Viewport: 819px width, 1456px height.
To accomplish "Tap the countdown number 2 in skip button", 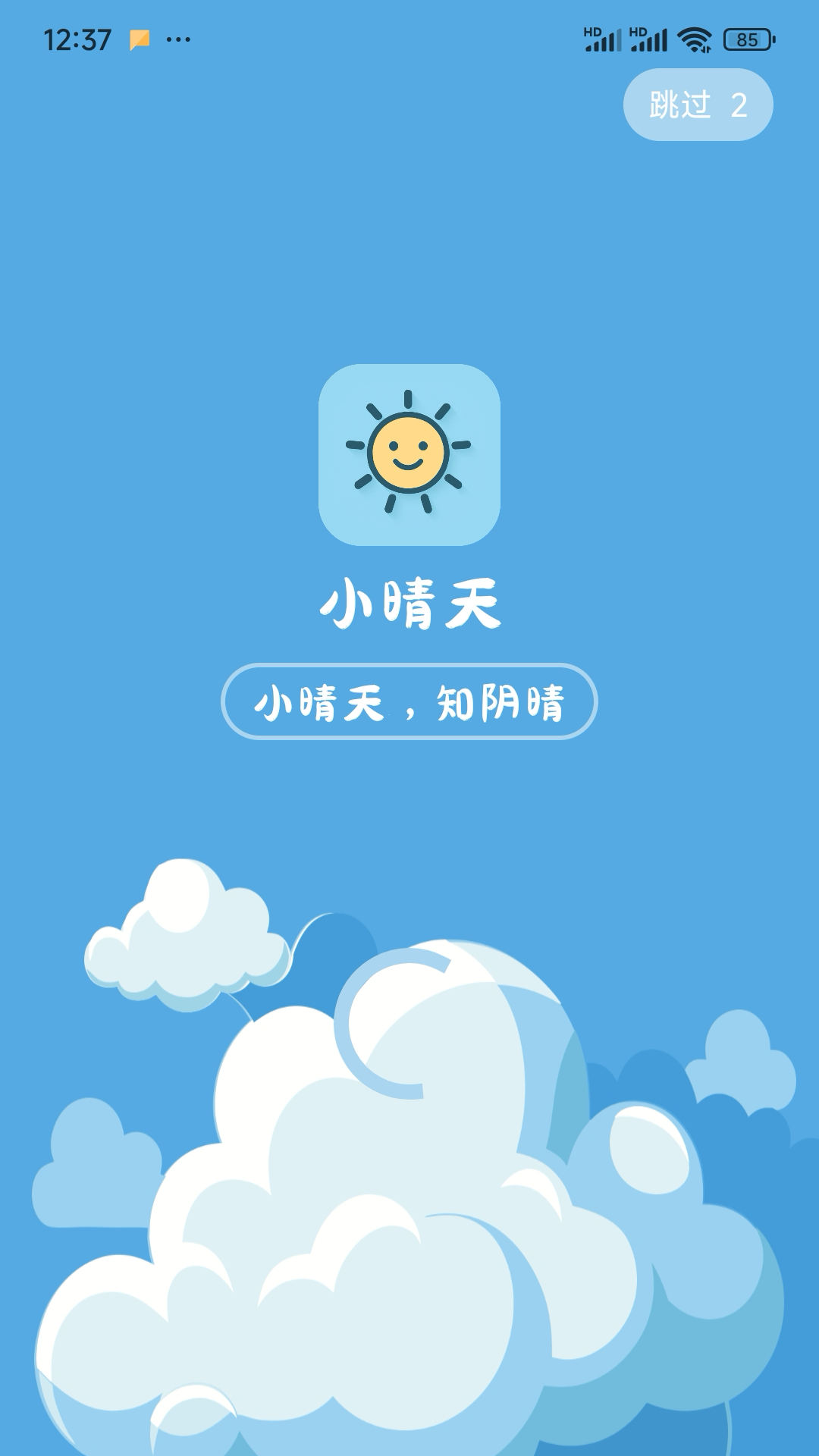I will pyautogui.click(x=739, y=104).
